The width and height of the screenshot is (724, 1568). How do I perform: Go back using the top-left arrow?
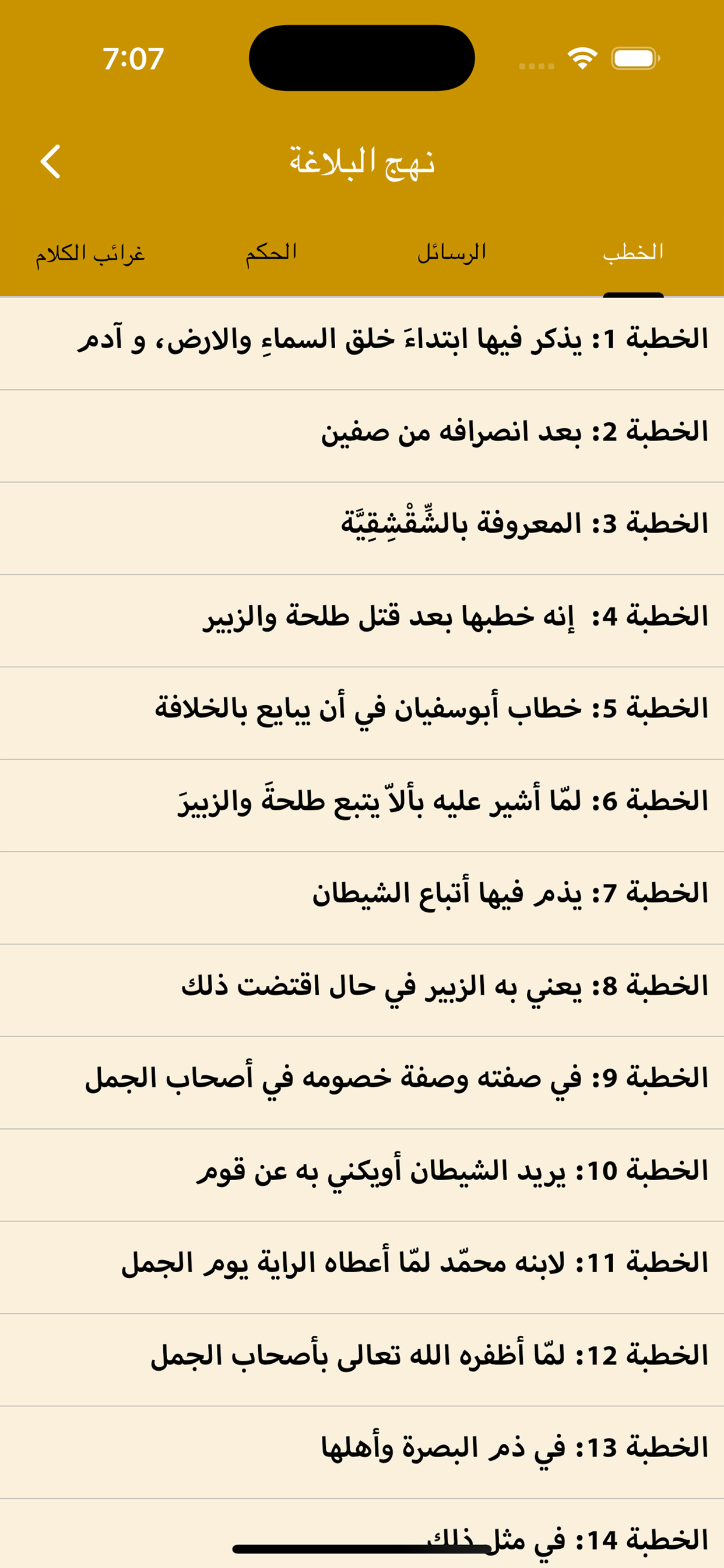click(51, 162)
